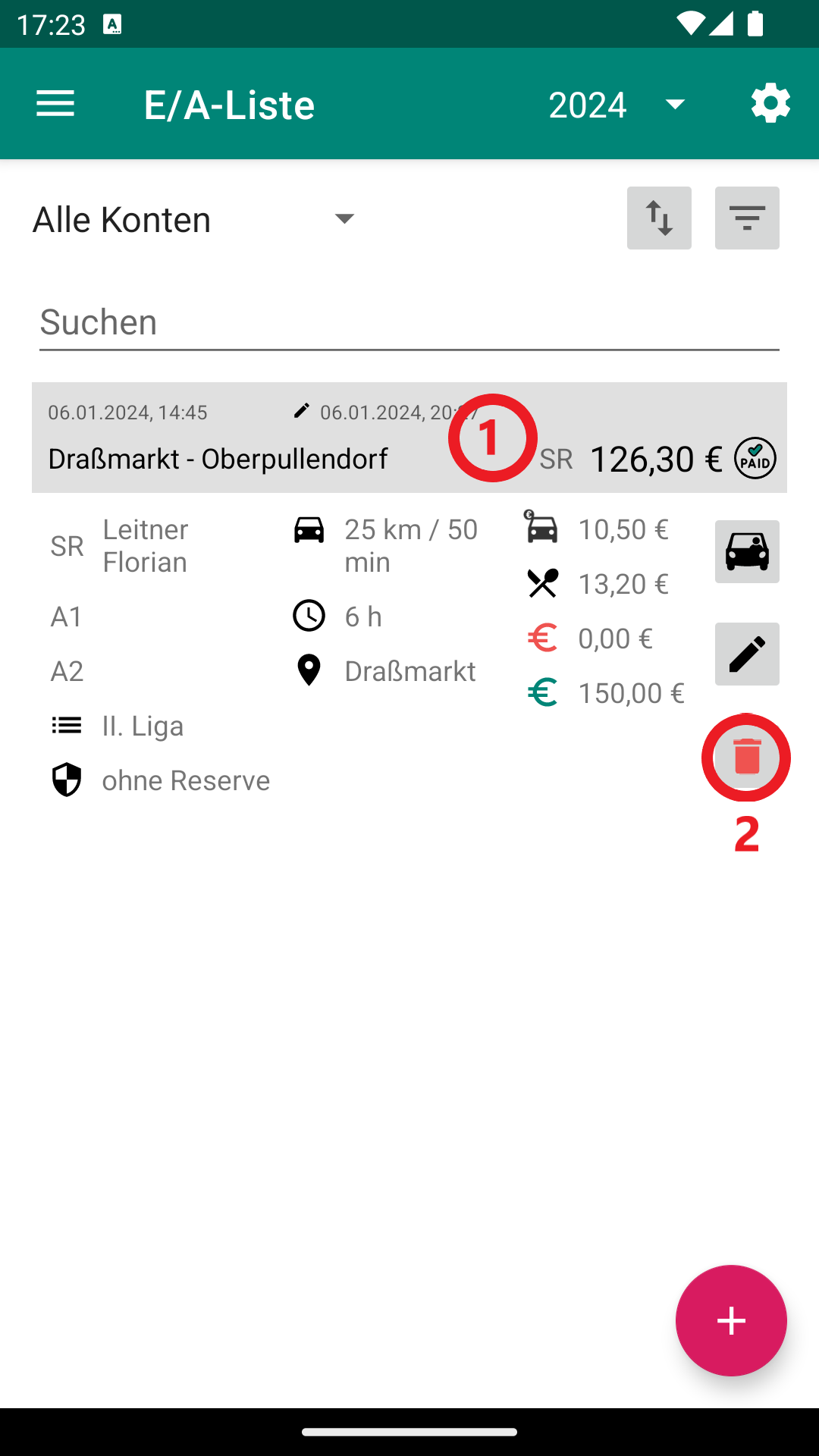Open the filter options button
819x1456 pixels.
747,218
